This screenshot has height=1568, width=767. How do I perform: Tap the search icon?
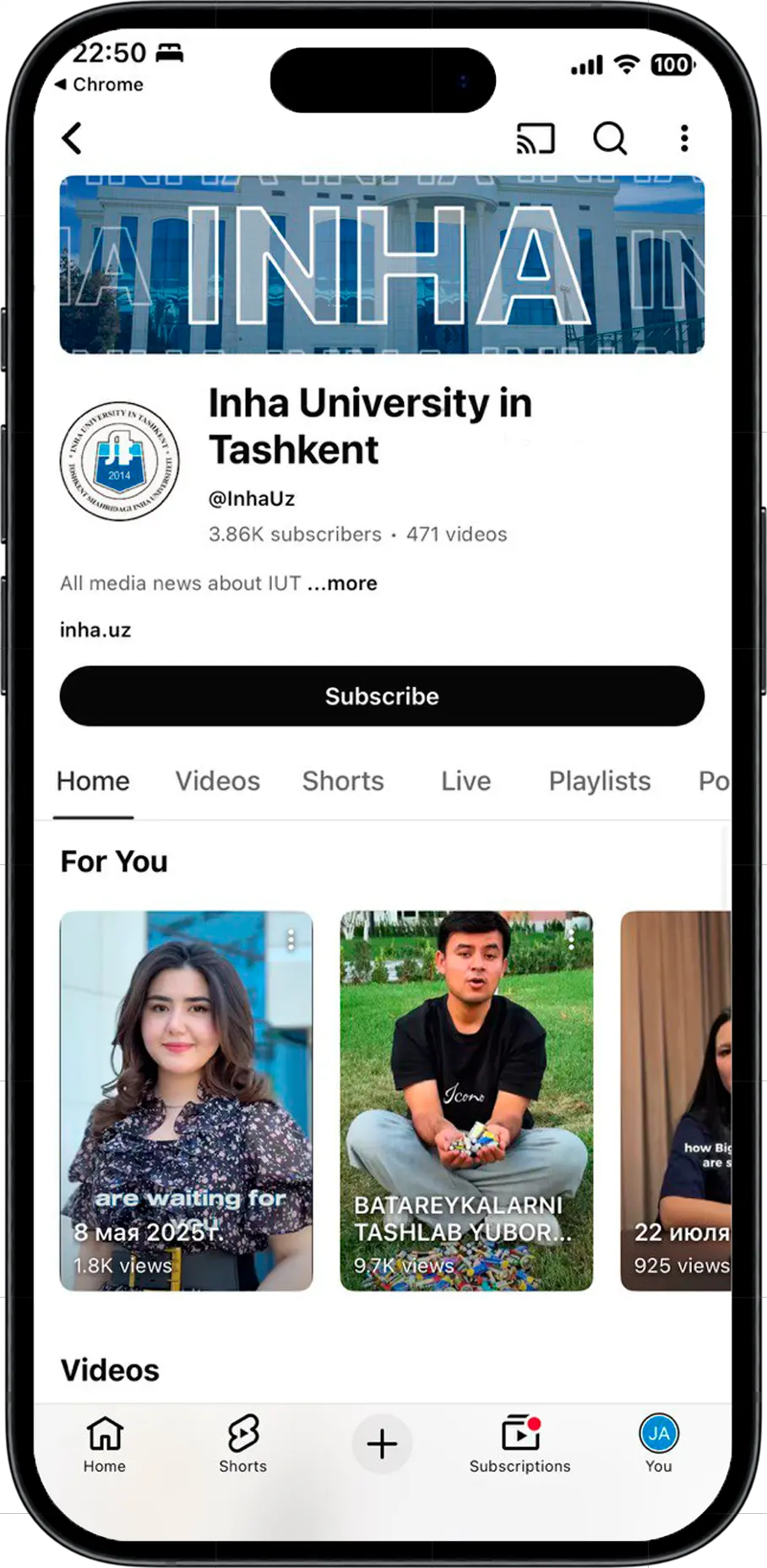[610, 138]
